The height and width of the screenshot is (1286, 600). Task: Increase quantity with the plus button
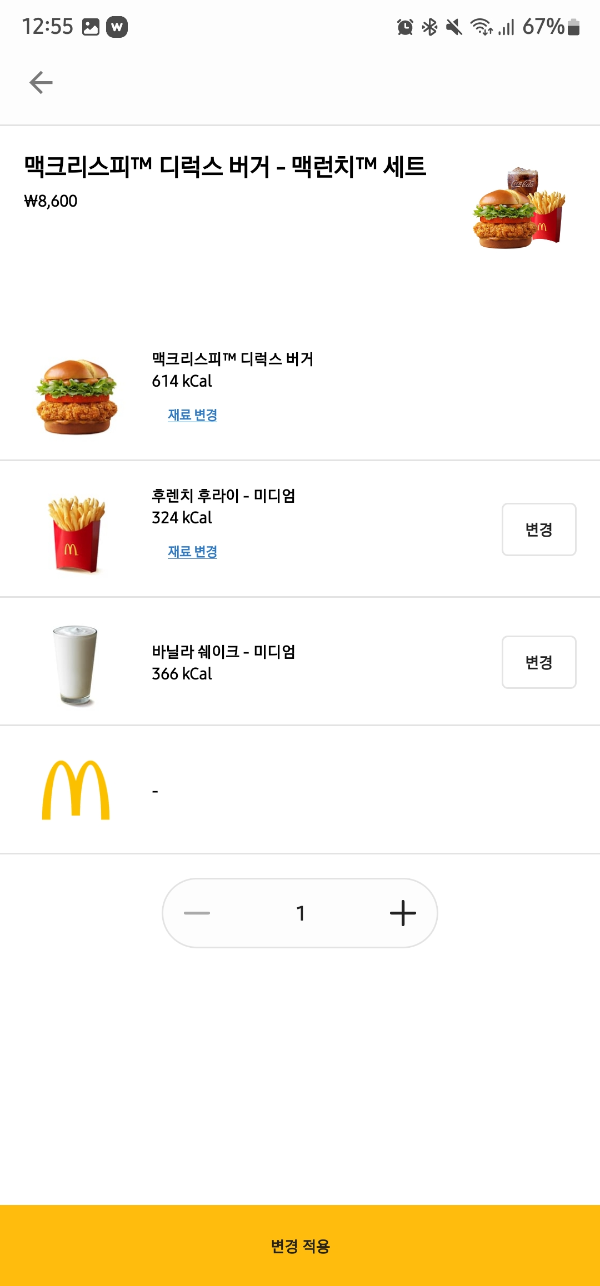tap(402, 913)
